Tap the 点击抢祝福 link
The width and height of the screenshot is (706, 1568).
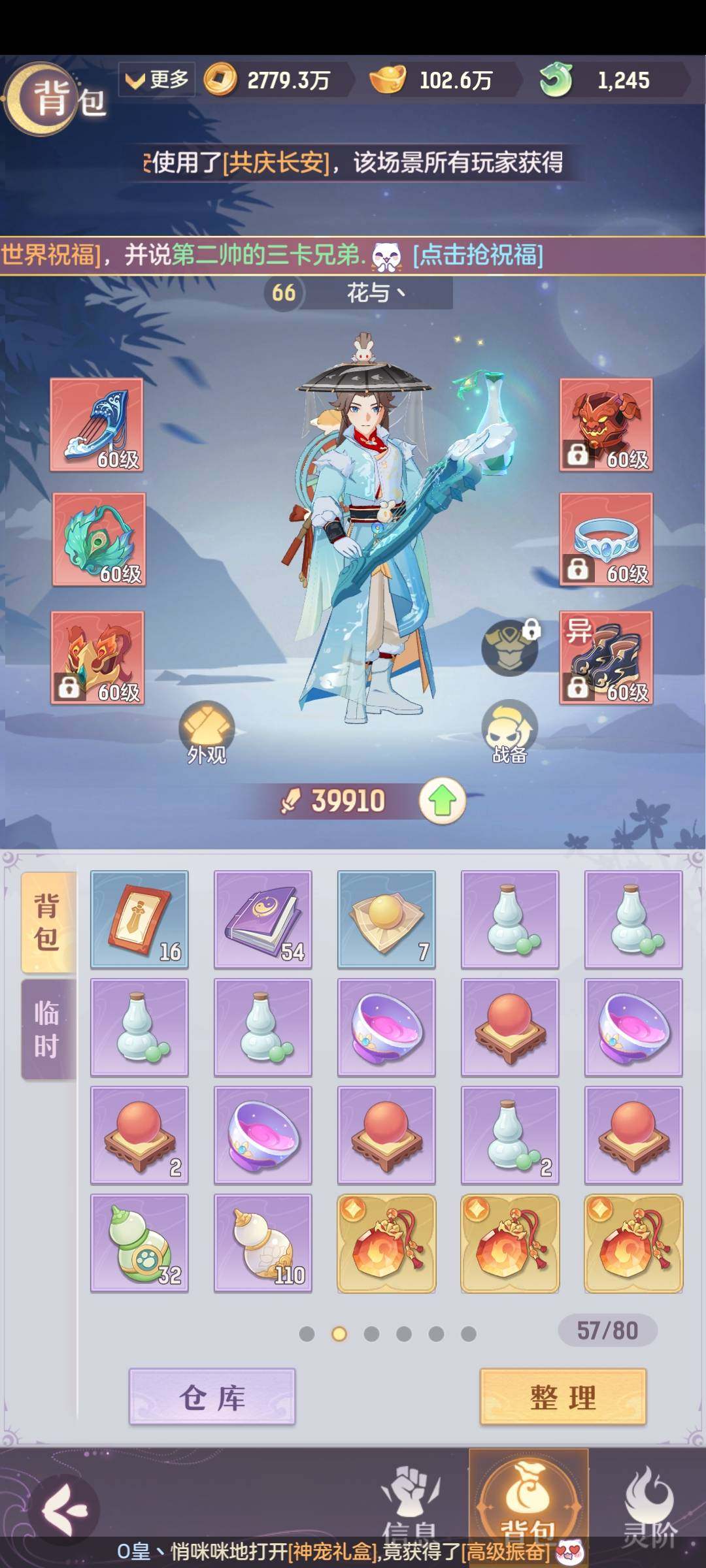coord(478,255)
